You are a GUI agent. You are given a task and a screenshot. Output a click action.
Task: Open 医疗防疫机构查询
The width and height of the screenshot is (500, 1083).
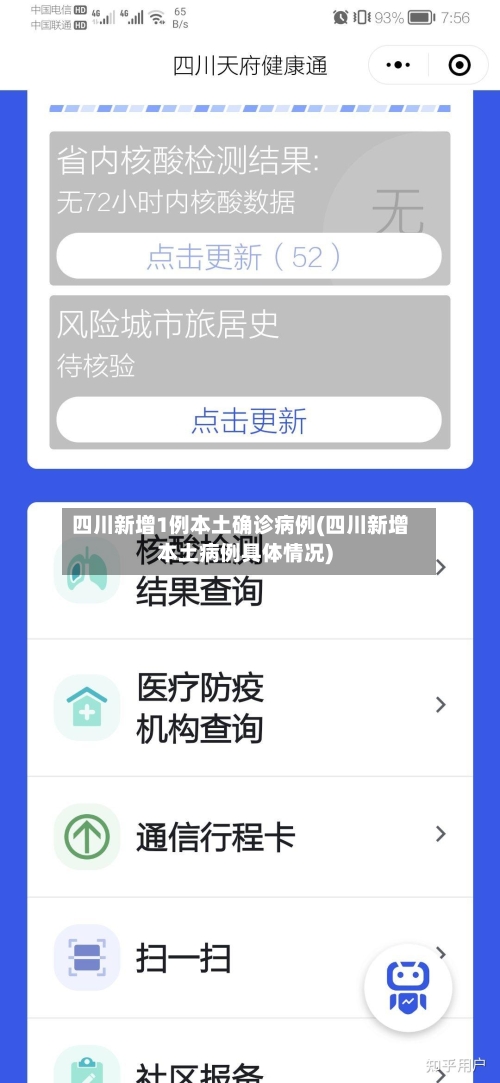[x=250, y=708]
